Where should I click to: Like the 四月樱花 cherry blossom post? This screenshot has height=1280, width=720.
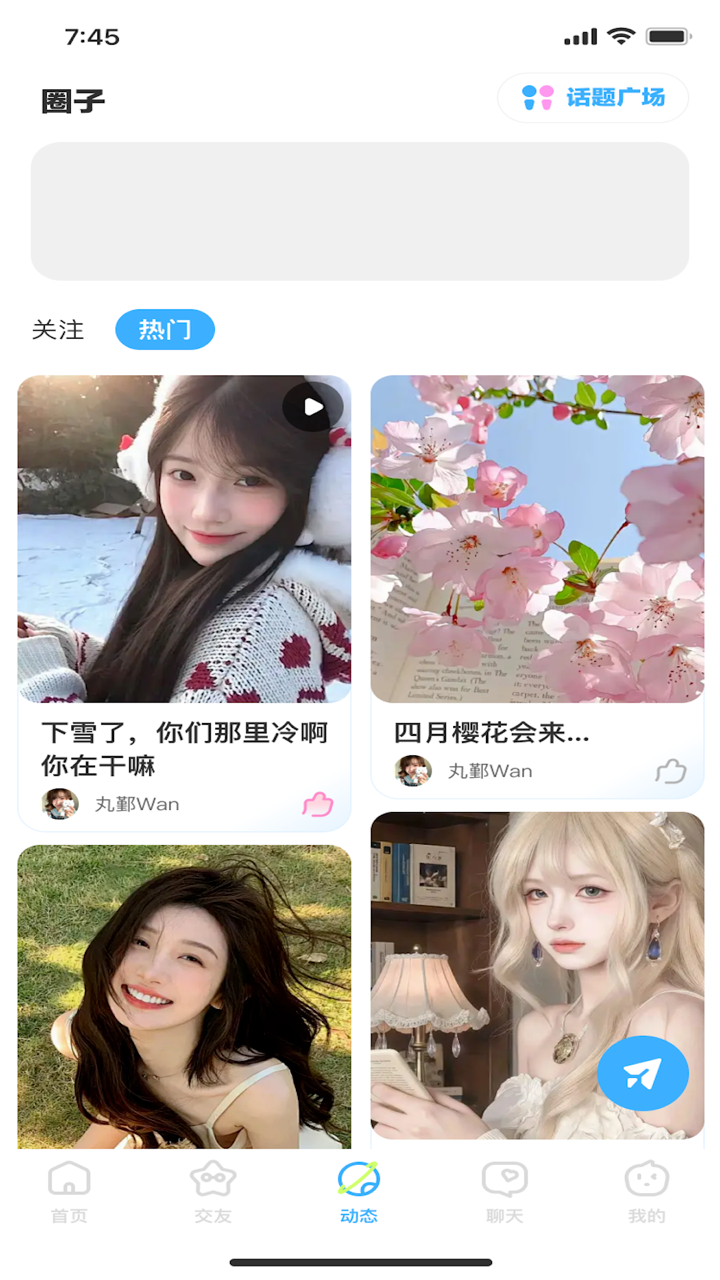click(x=670, y=771)
